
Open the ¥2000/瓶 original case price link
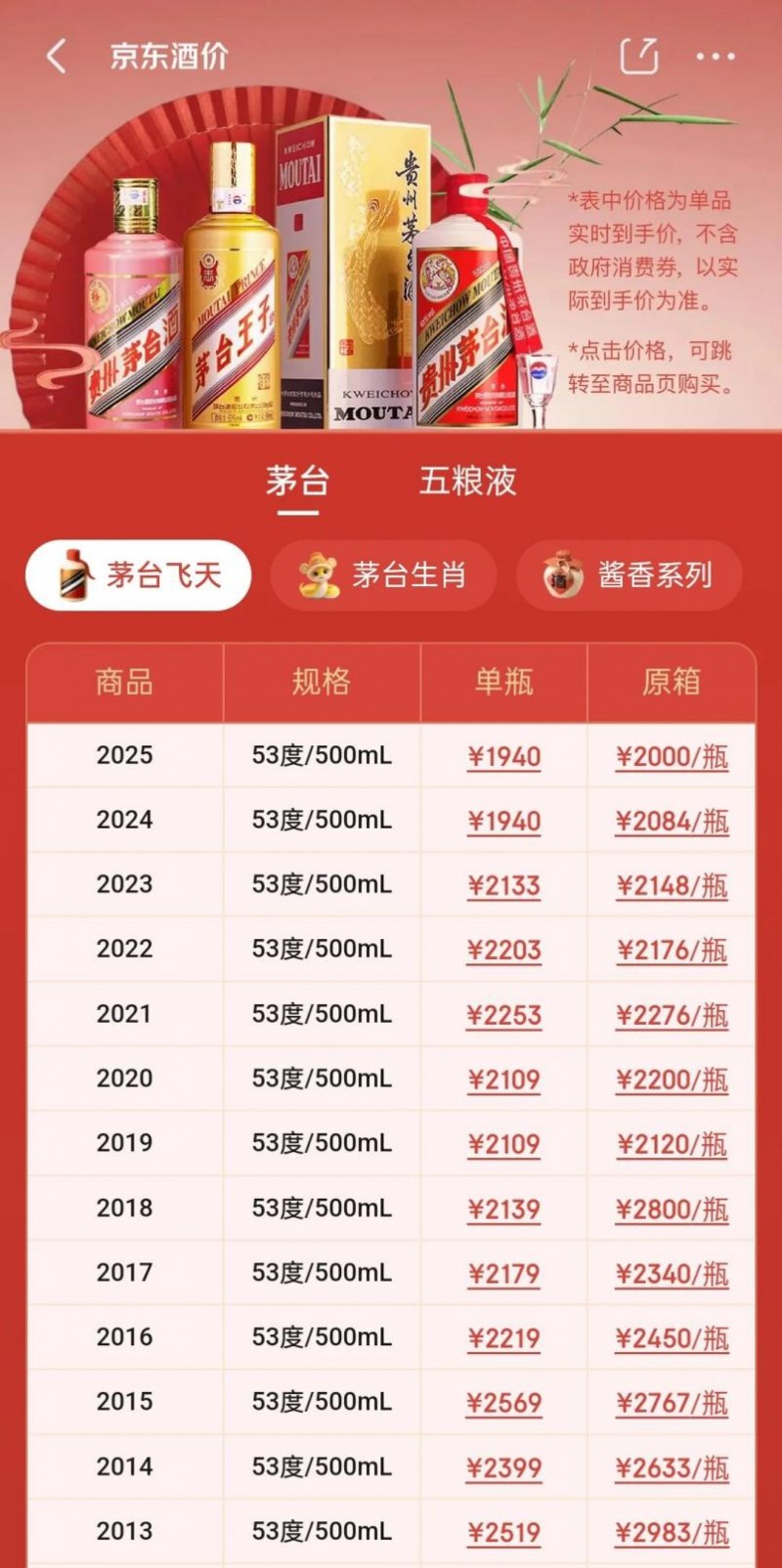(x=671, y=755)
